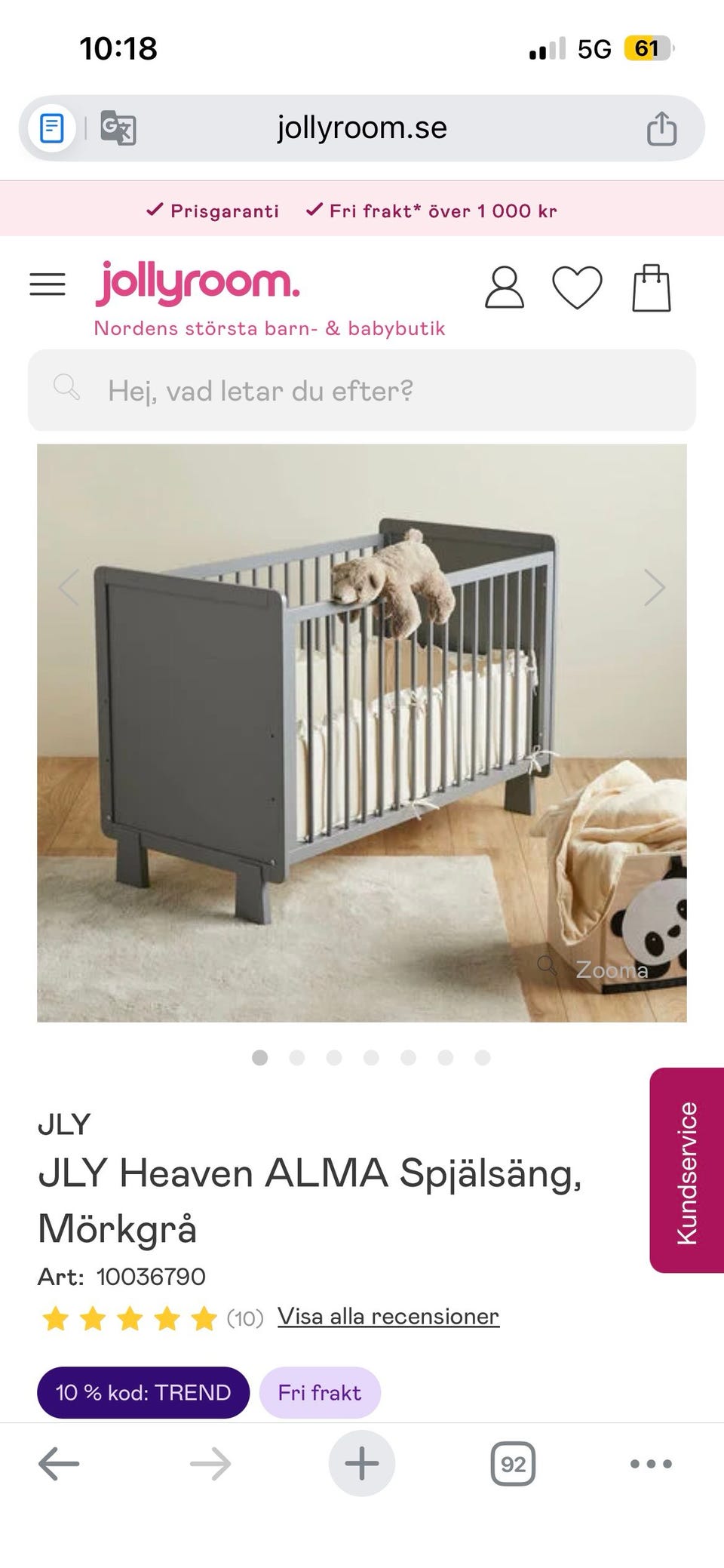
Task: Zoom the crib photo with Zooma
Action: [x=596, y=969]
